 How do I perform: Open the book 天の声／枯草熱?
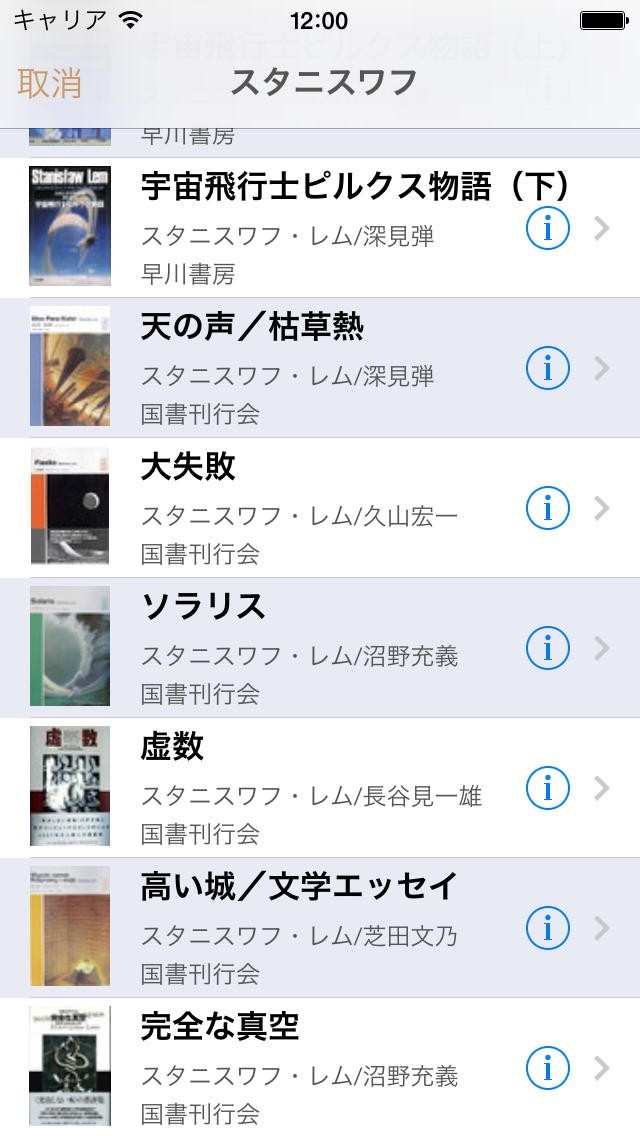click(x=300, y=368)
